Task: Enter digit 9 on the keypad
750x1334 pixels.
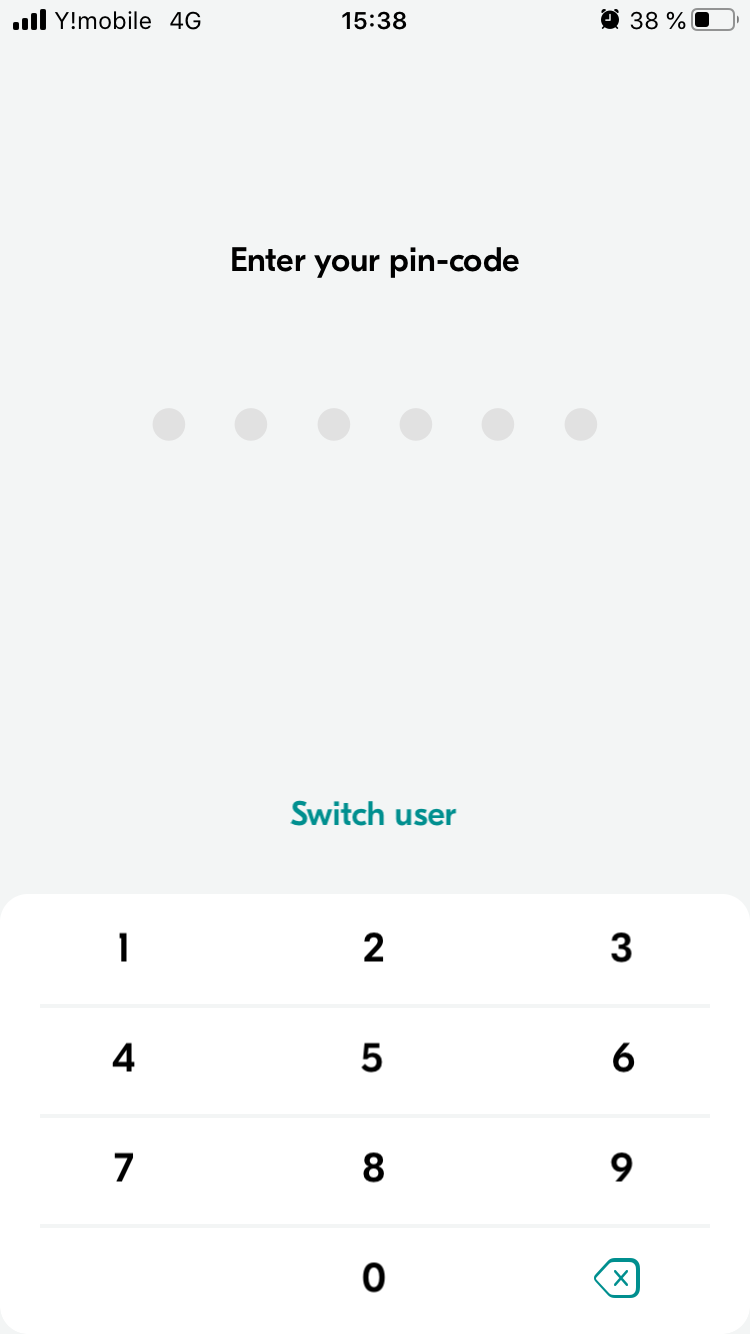Action: [622, 1168]
